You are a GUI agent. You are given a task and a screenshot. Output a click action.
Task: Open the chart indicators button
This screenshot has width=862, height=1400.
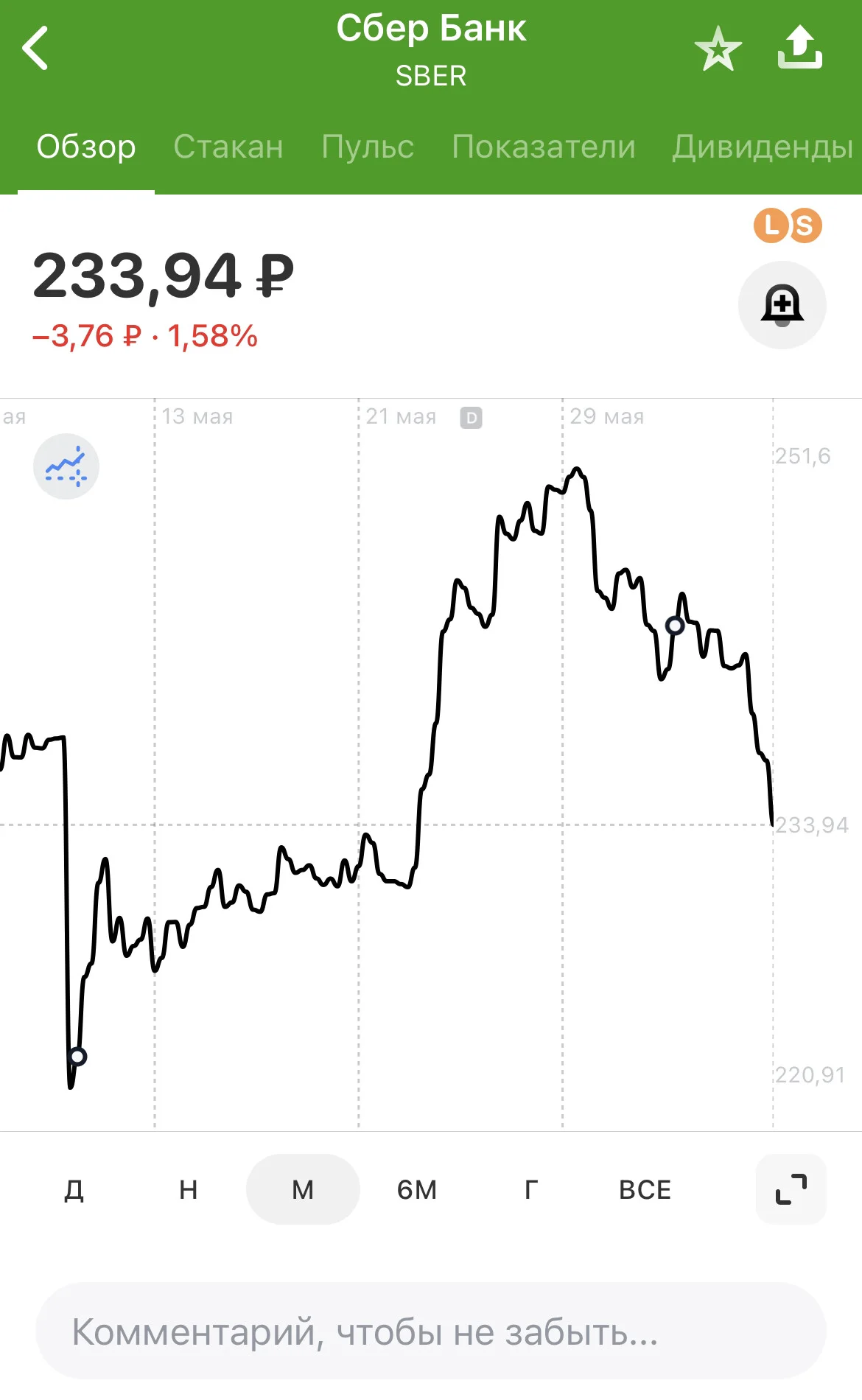point(66,466)
